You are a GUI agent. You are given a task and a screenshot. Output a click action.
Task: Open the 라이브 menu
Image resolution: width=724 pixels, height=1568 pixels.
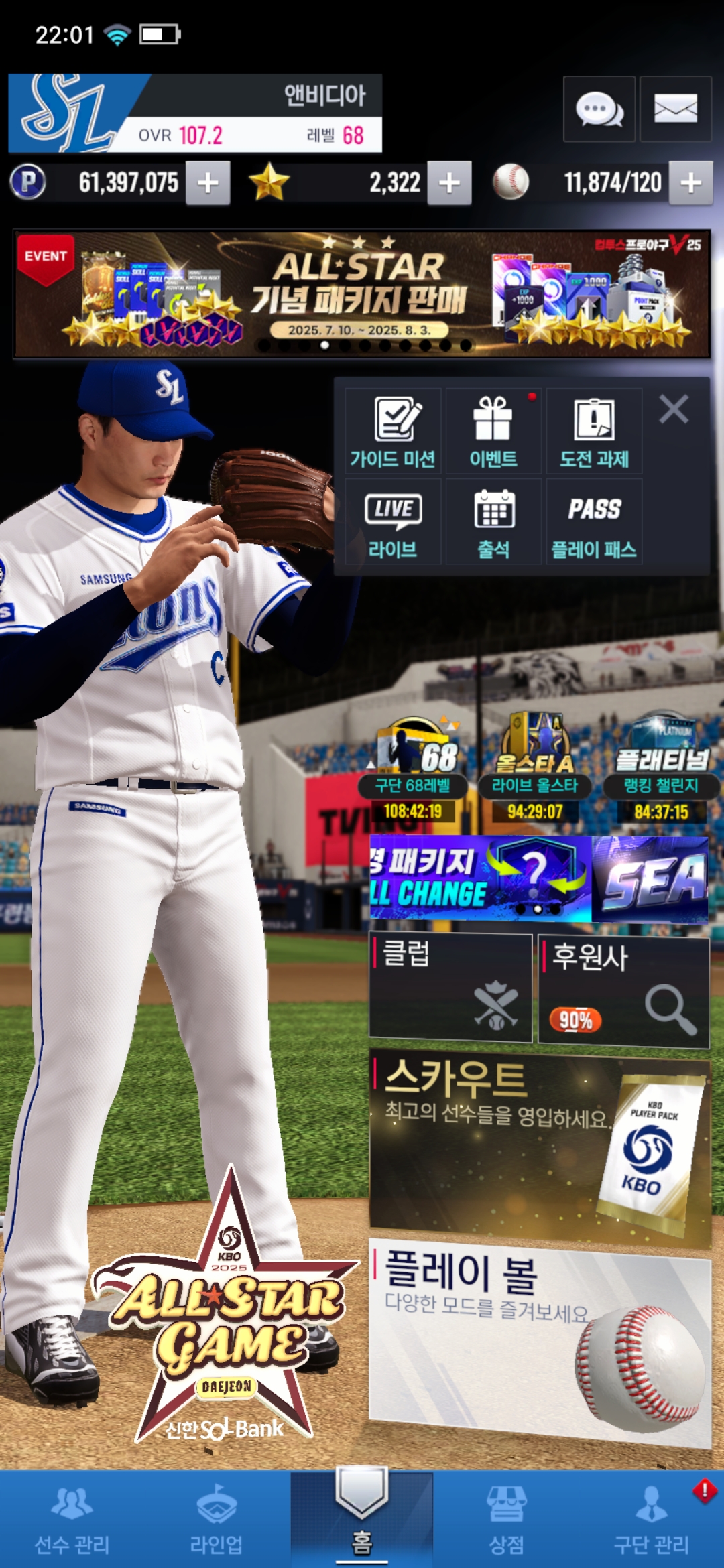[393, 521]
